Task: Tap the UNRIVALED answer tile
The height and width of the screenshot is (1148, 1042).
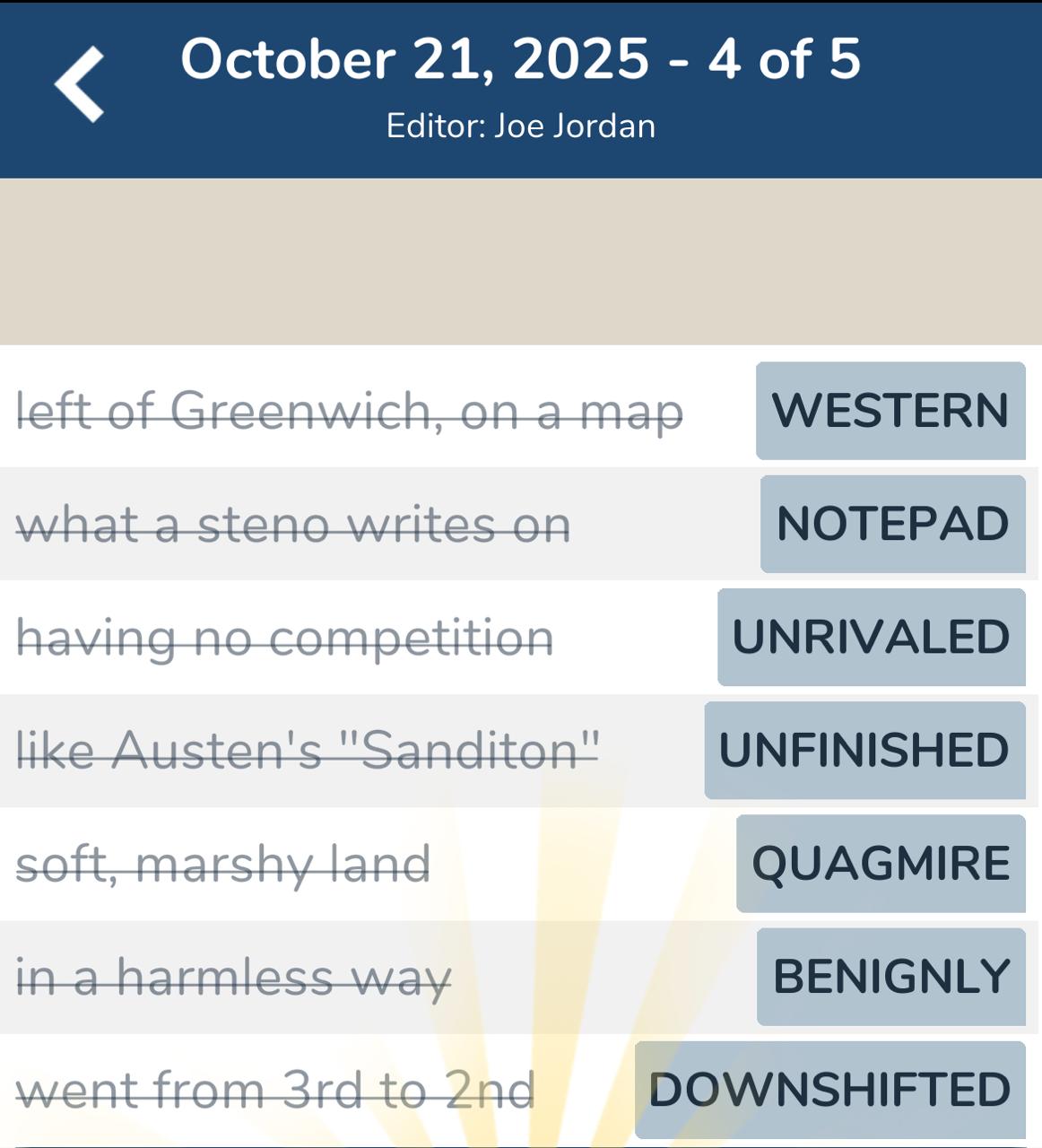Action: point(871,637)
